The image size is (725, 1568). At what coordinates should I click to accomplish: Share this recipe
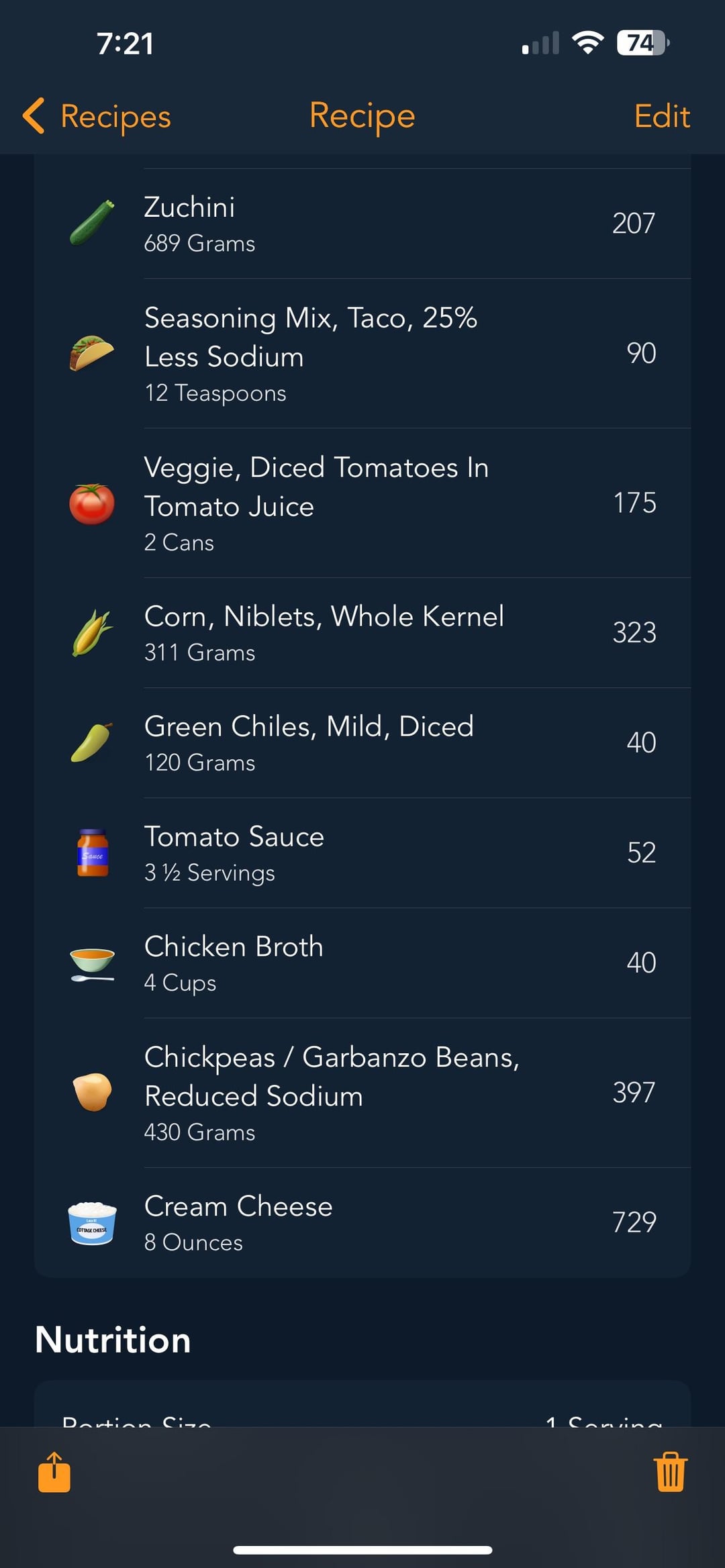[x=54, y=1471]
